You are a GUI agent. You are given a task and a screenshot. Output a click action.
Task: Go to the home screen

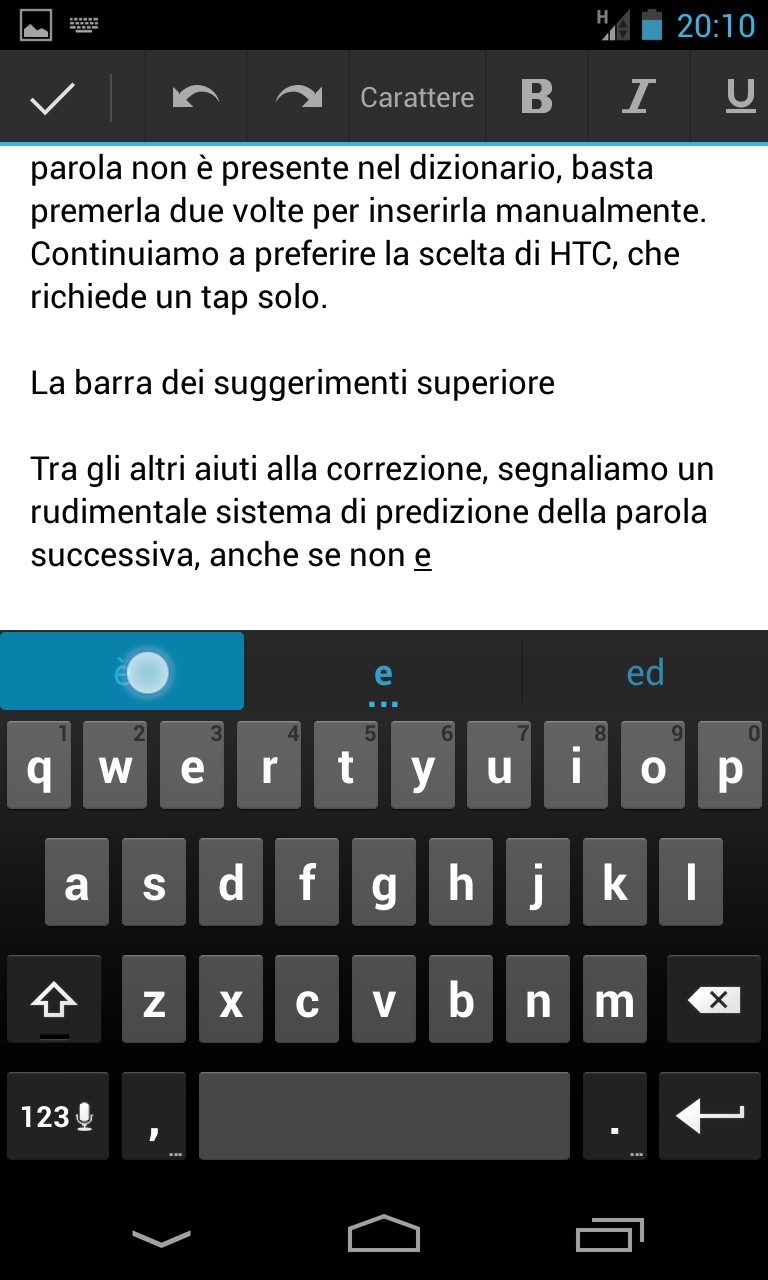pyautogui.click(x=384, y=1235)
